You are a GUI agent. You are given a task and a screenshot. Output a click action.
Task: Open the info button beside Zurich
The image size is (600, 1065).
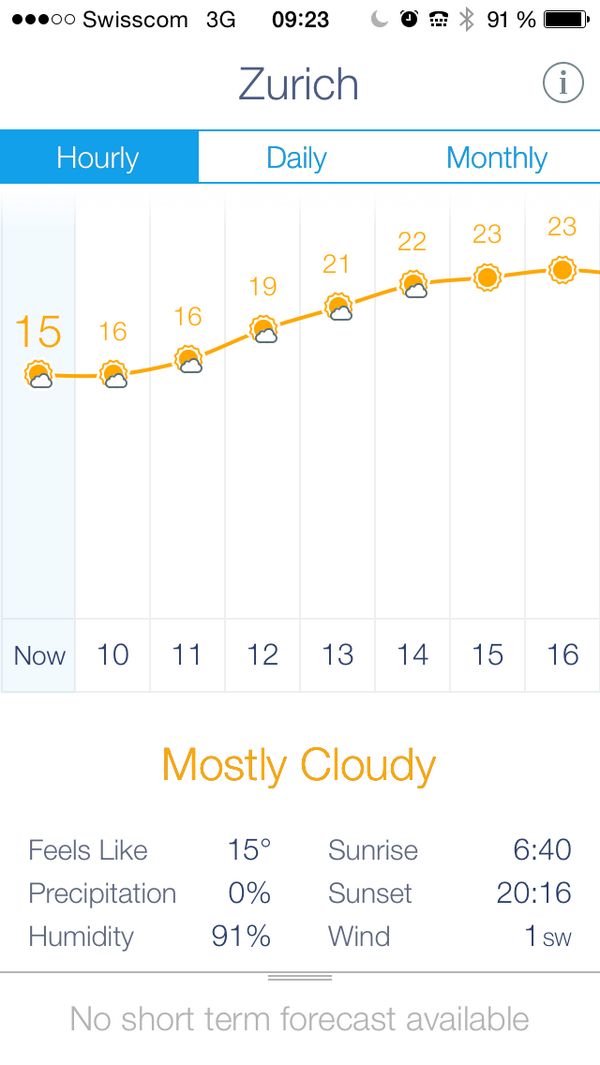pos(563,84)
